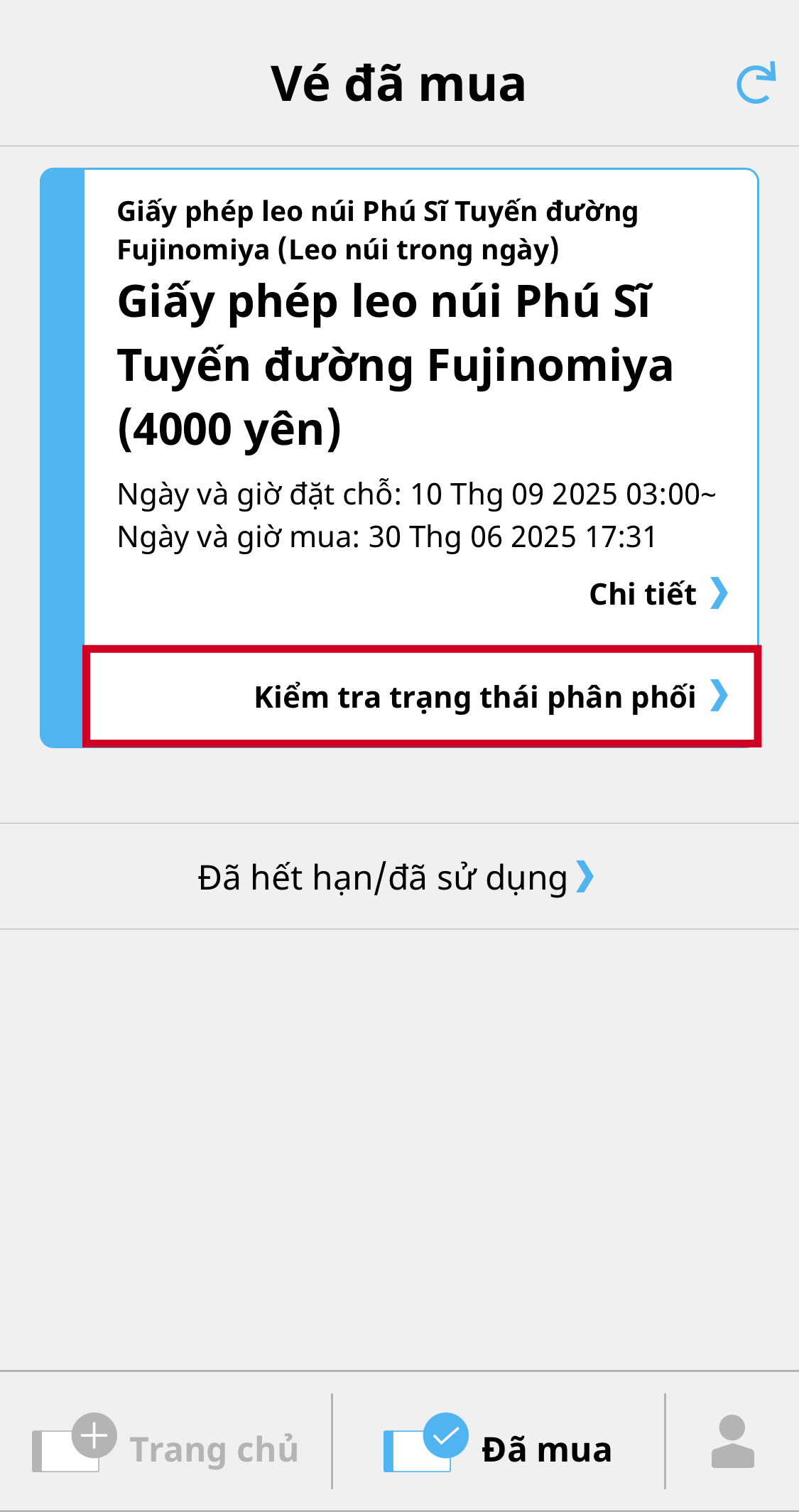View Đã hết hạn/đã sử dụng tickets

tap(396, 877)
